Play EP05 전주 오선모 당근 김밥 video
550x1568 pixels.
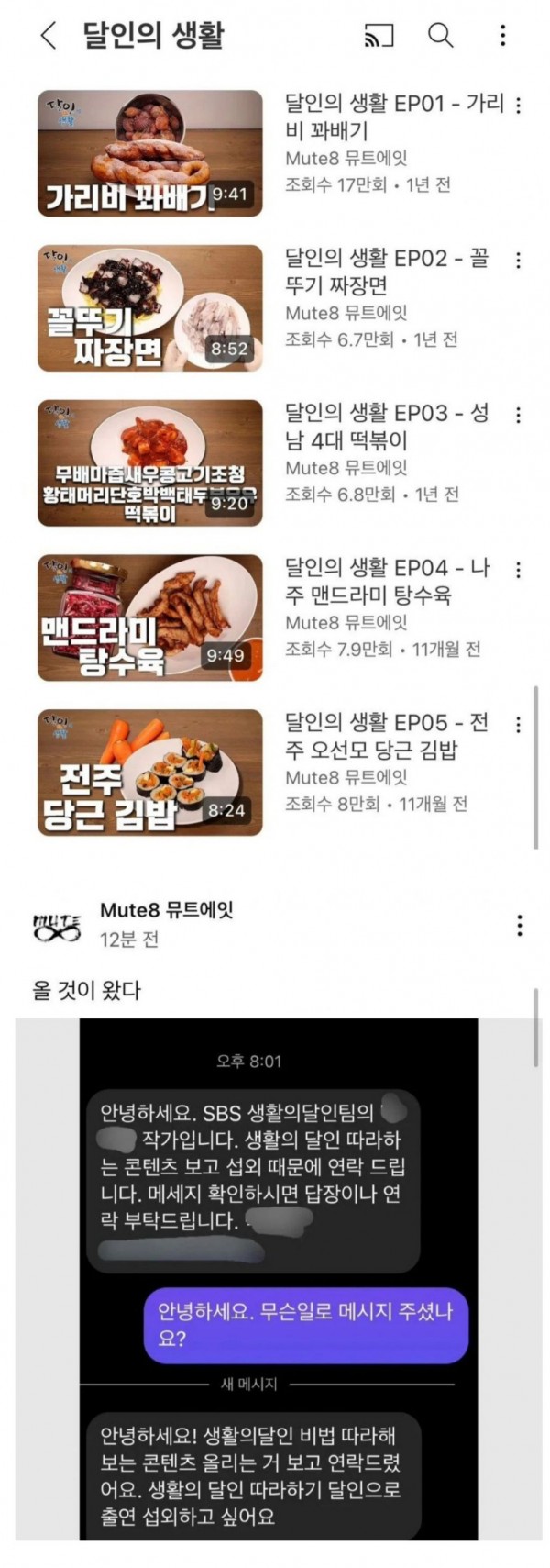tap(149, 773)
